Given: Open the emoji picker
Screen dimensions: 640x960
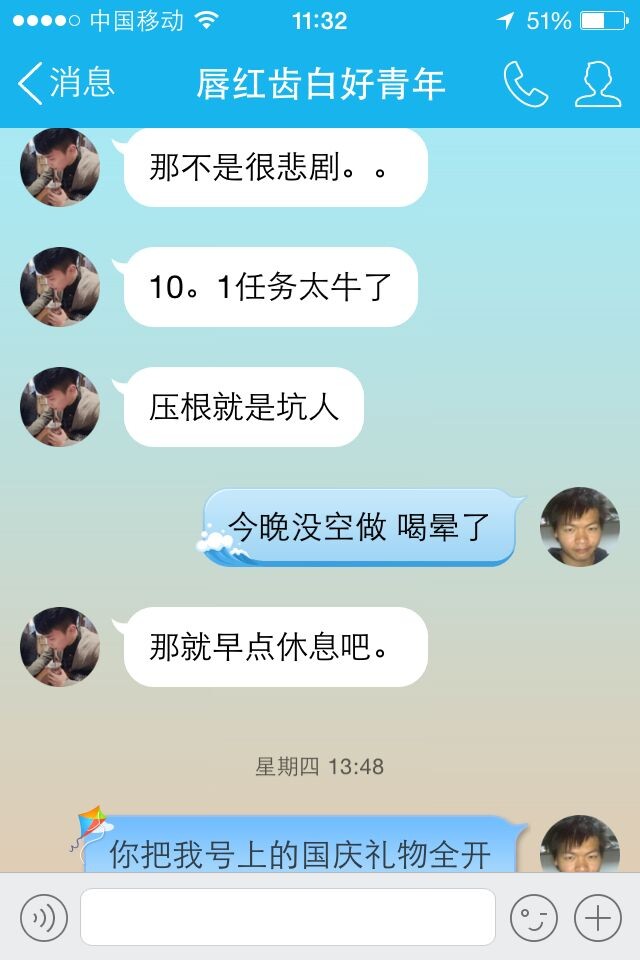Looking at the screenshot, I should [533, 917].
